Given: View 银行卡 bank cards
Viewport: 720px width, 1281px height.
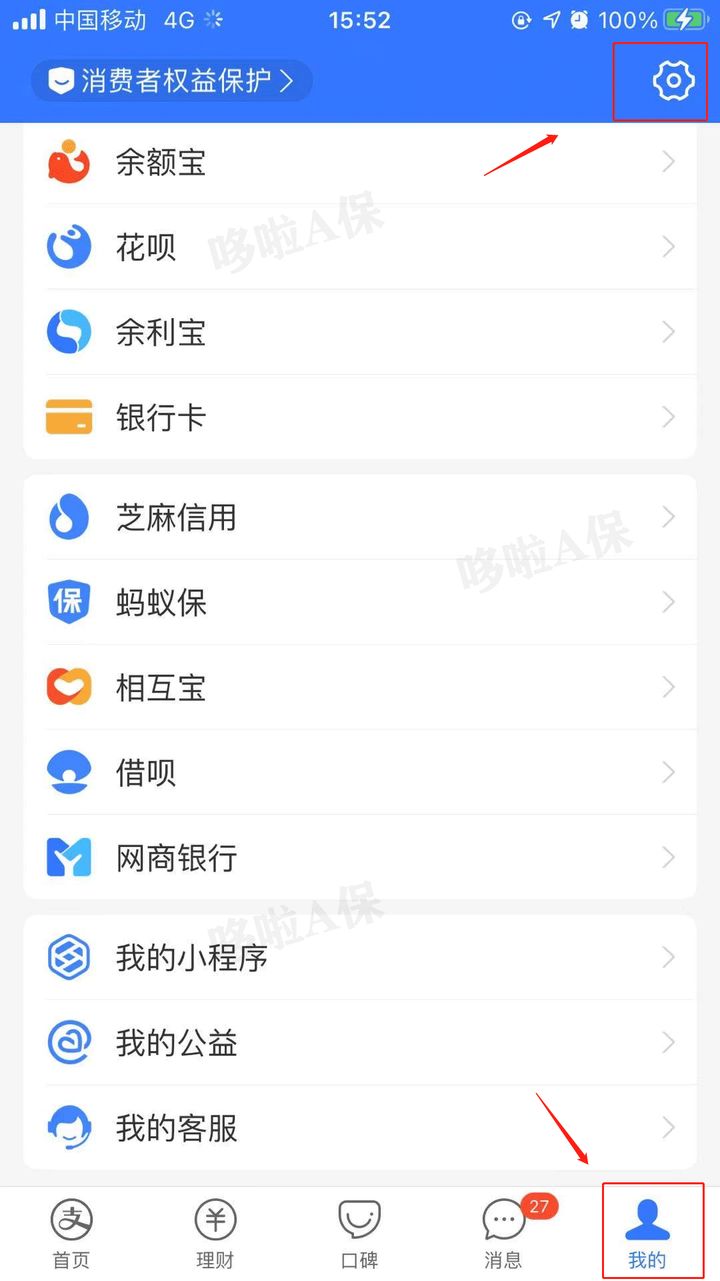Looking at the screenshot, I should pos(360,417).
